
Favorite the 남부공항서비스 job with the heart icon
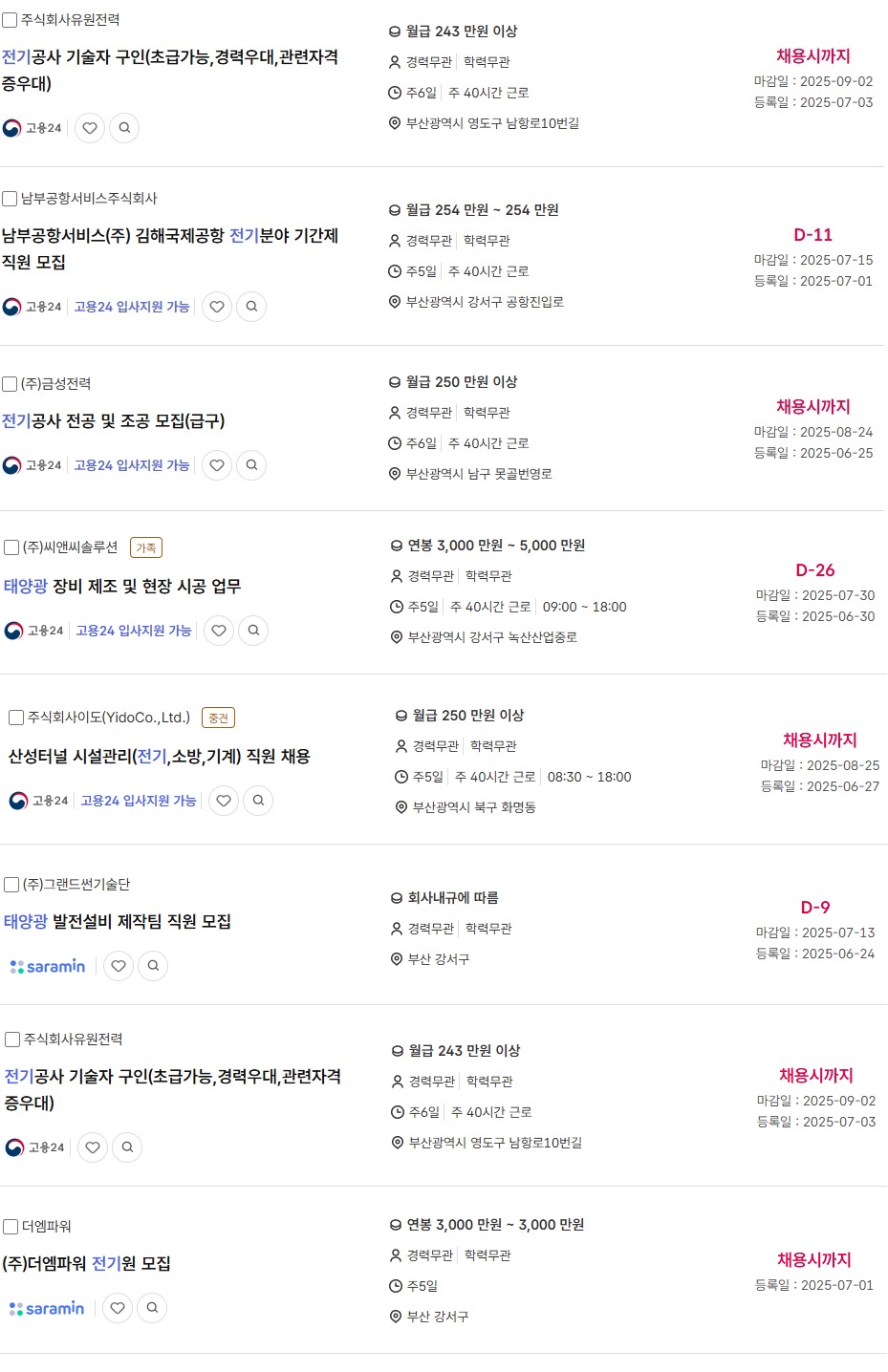click(x=217, y=307)
